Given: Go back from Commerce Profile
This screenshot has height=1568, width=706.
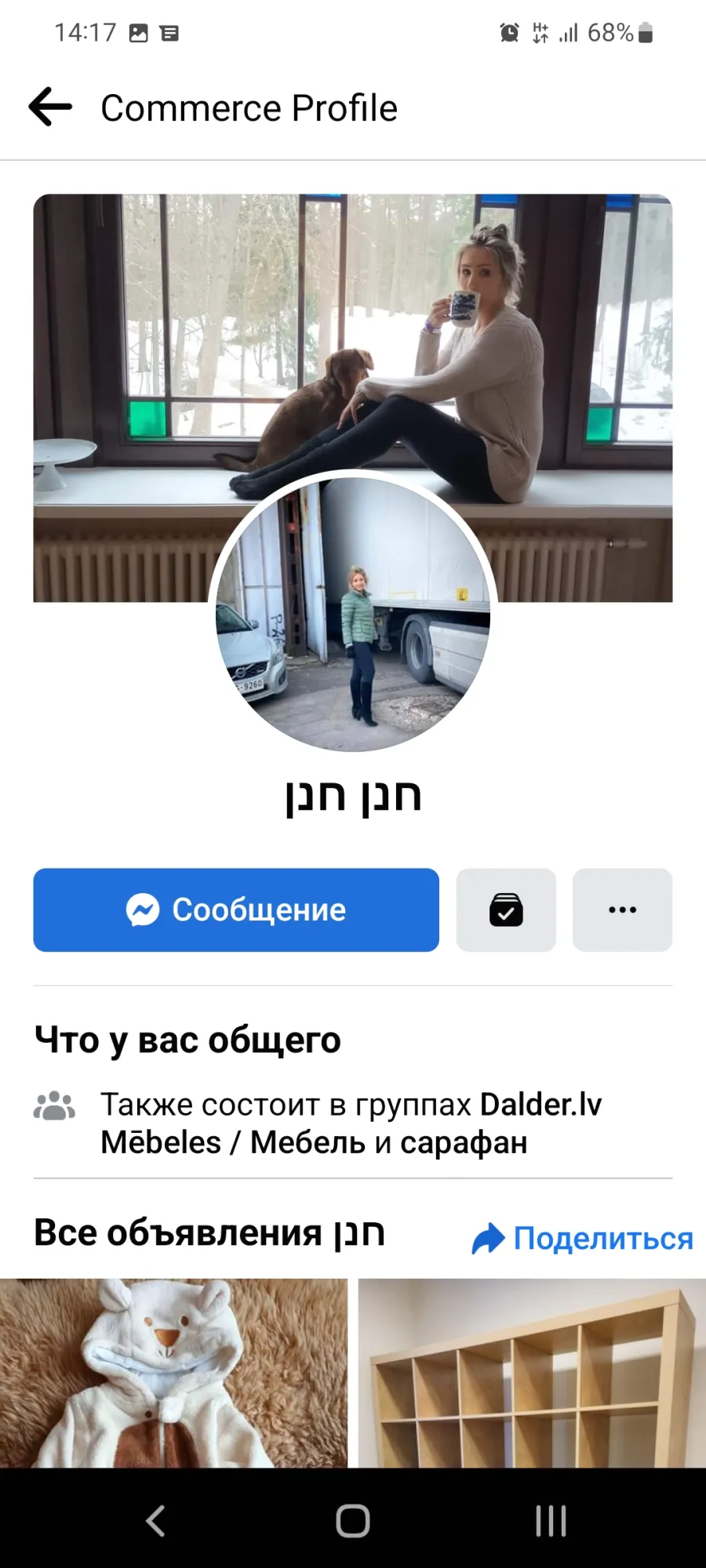Looking at the screenshot, I should (51, 107).
